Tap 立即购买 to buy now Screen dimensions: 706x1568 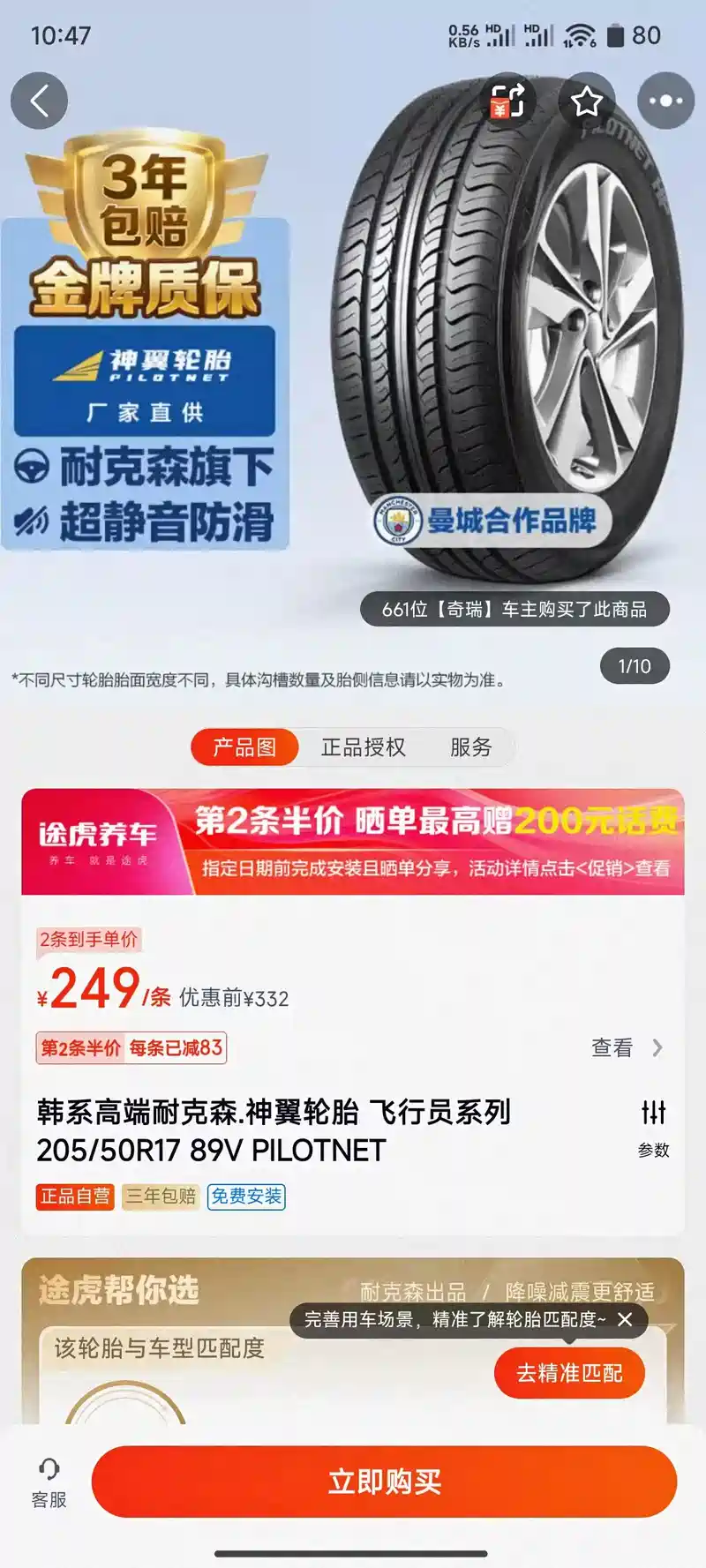click(384, 1482)
